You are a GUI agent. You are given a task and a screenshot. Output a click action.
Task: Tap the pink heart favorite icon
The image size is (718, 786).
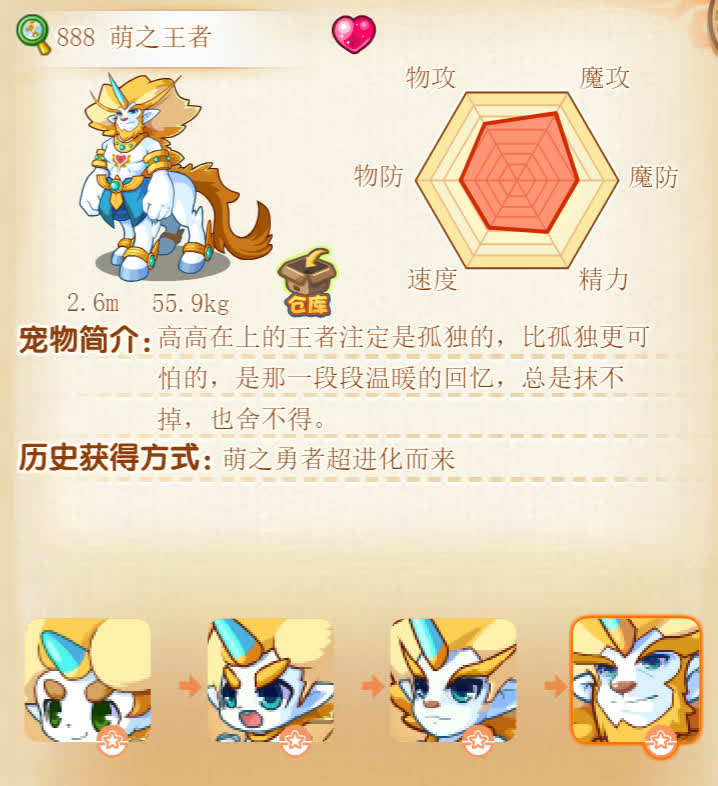[x=353, y=34]
